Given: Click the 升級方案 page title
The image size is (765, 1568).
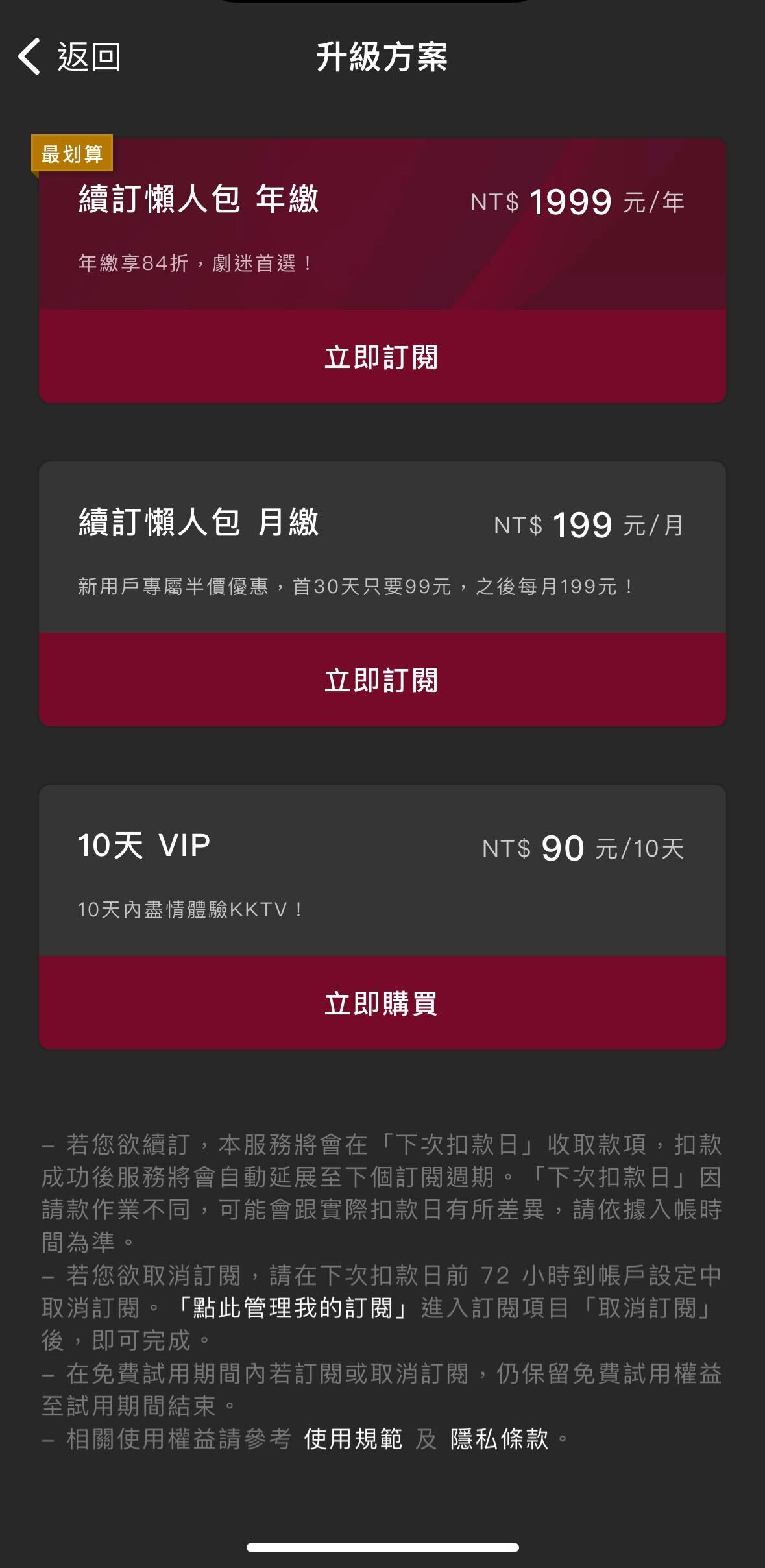Looking at the screenshot, I should click(x=382, y=57).
